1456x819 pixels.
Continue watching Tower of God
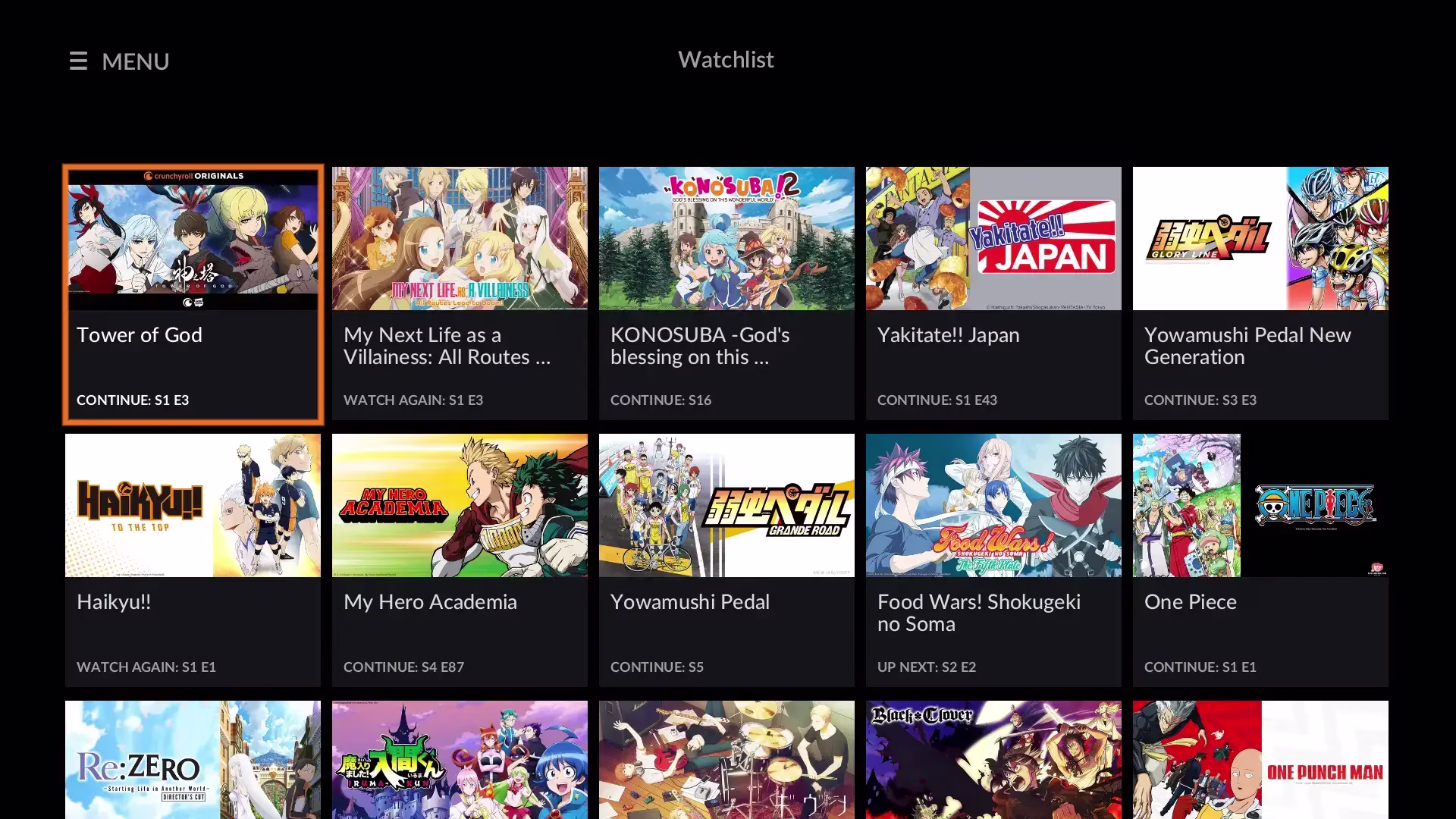pyautogui.click(x=193, y=293)
